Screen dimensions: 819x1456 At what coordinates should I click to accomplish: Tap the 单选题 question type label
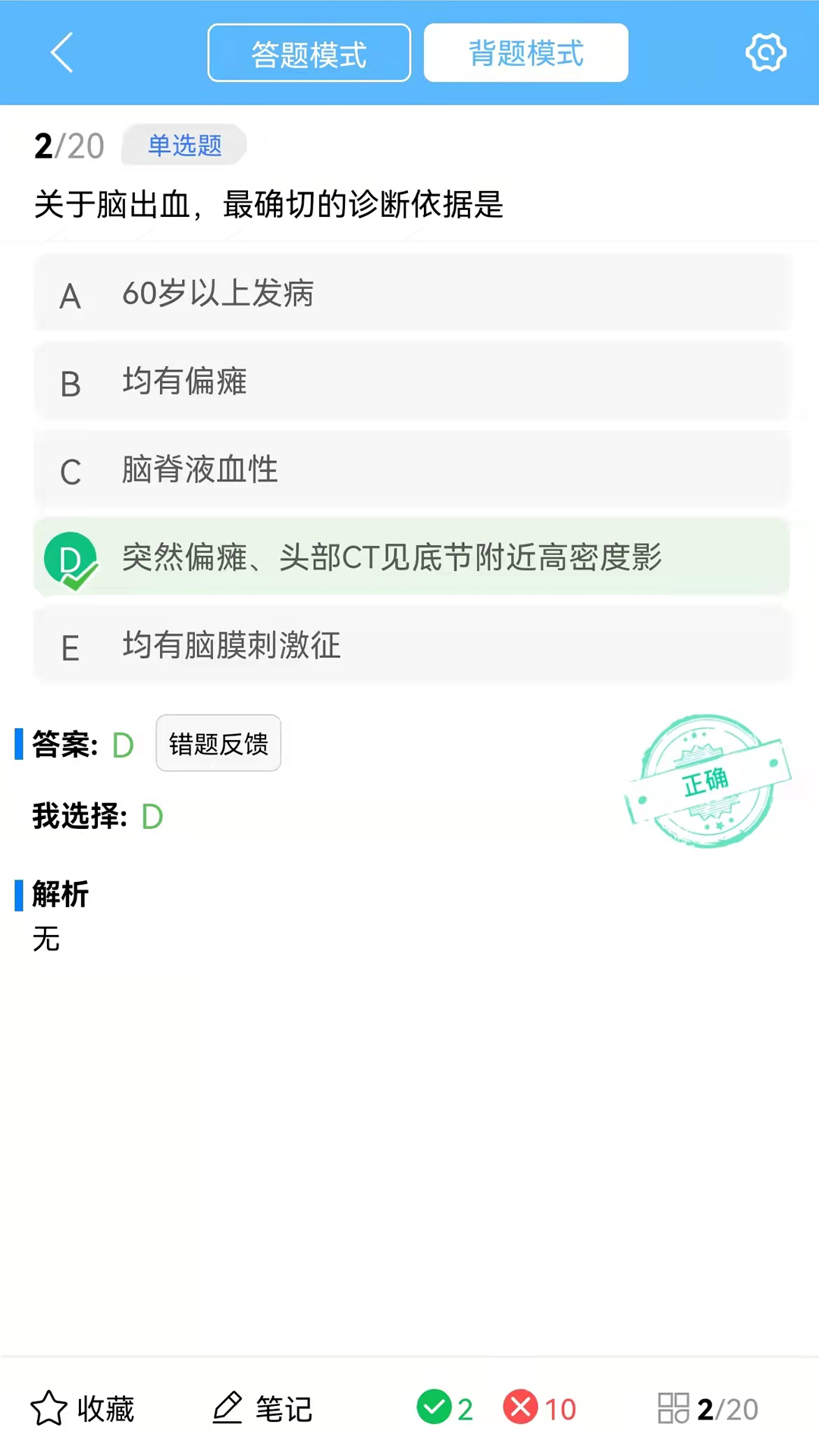pos(183,146)
